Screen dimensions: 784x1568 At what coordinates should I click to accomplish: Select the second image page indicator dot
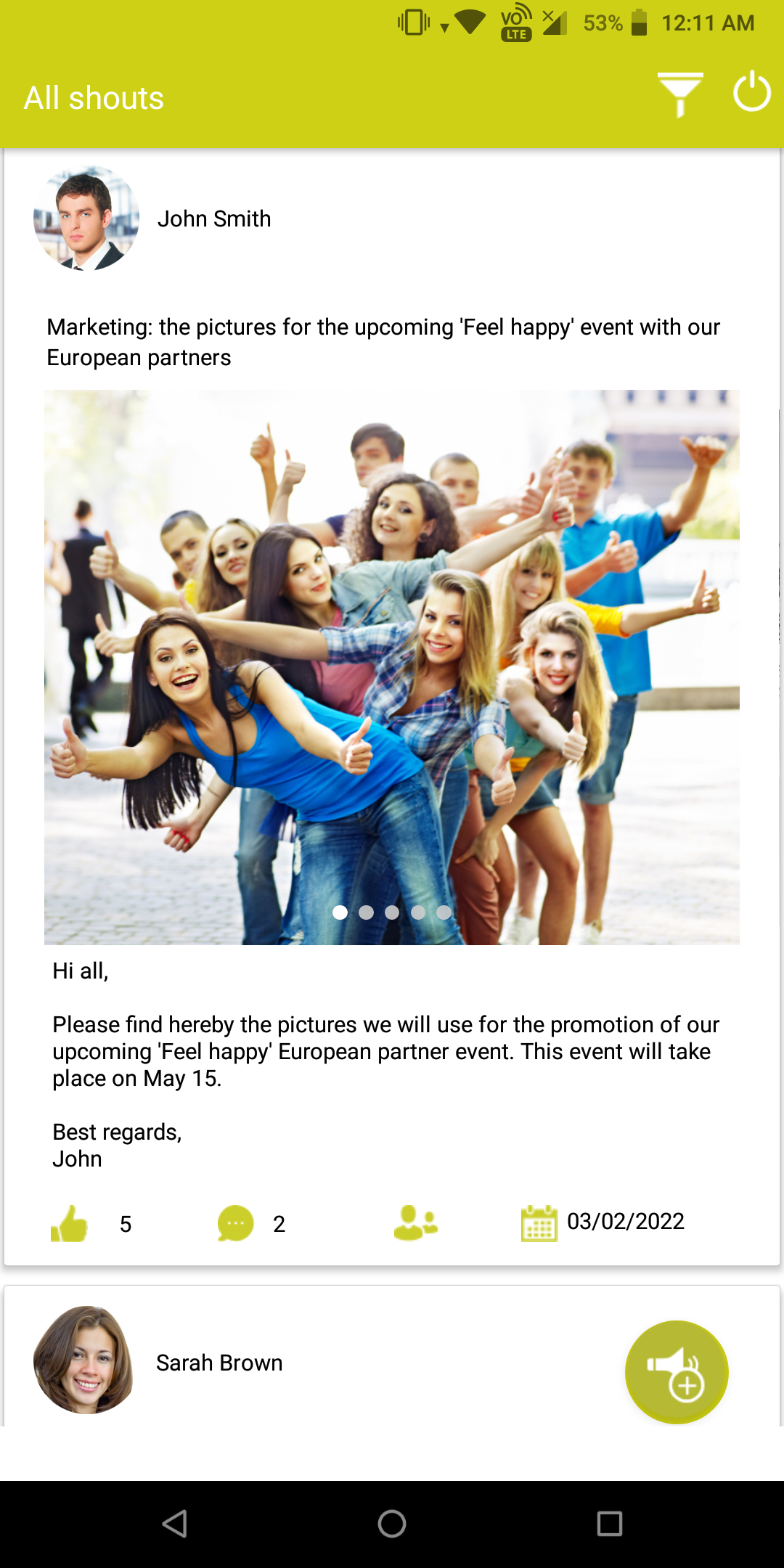point(366,912)
